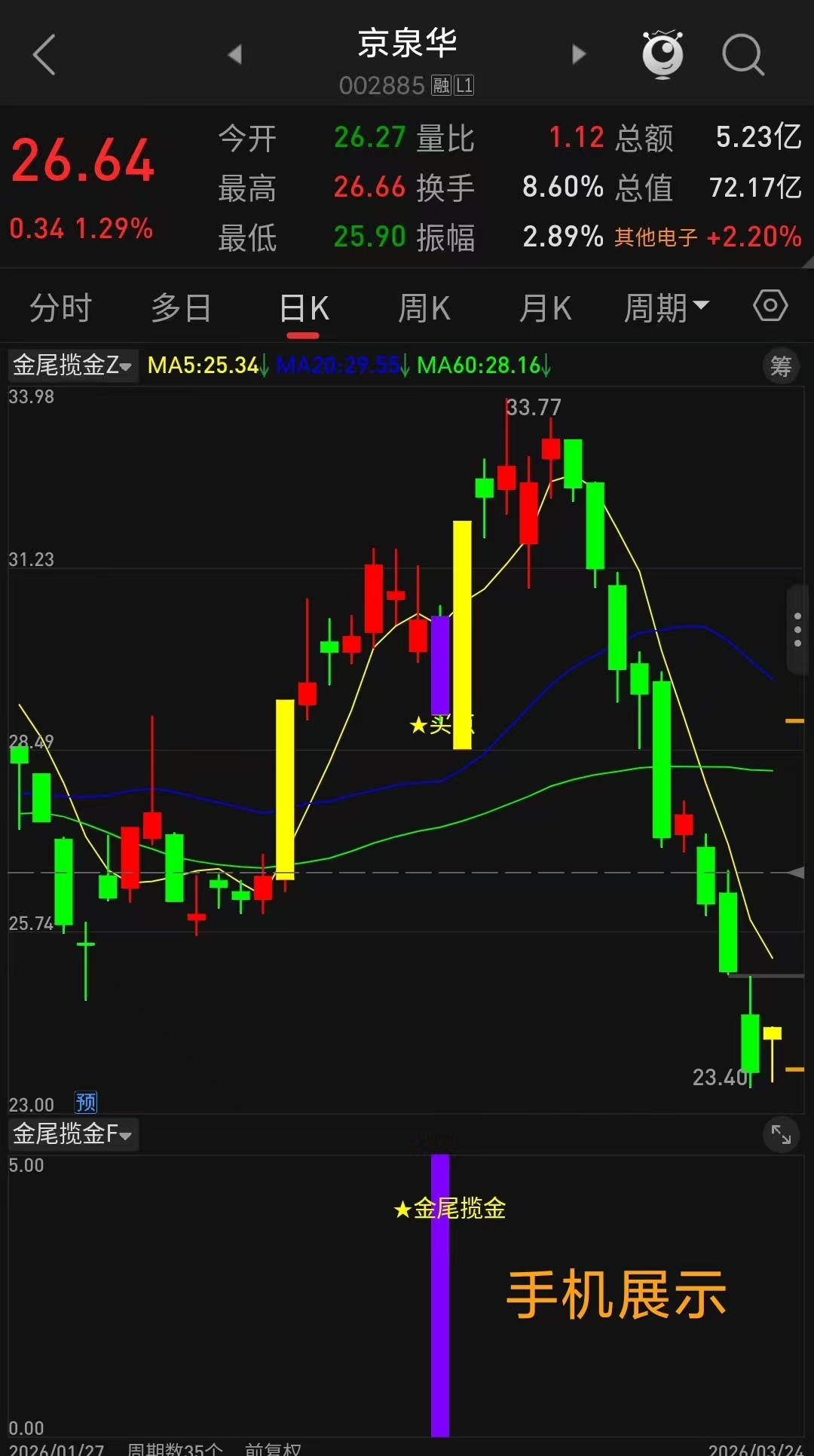The image size is (814, 1456).
Task: Open 其他电子 sector link
Action: point(656,237)
